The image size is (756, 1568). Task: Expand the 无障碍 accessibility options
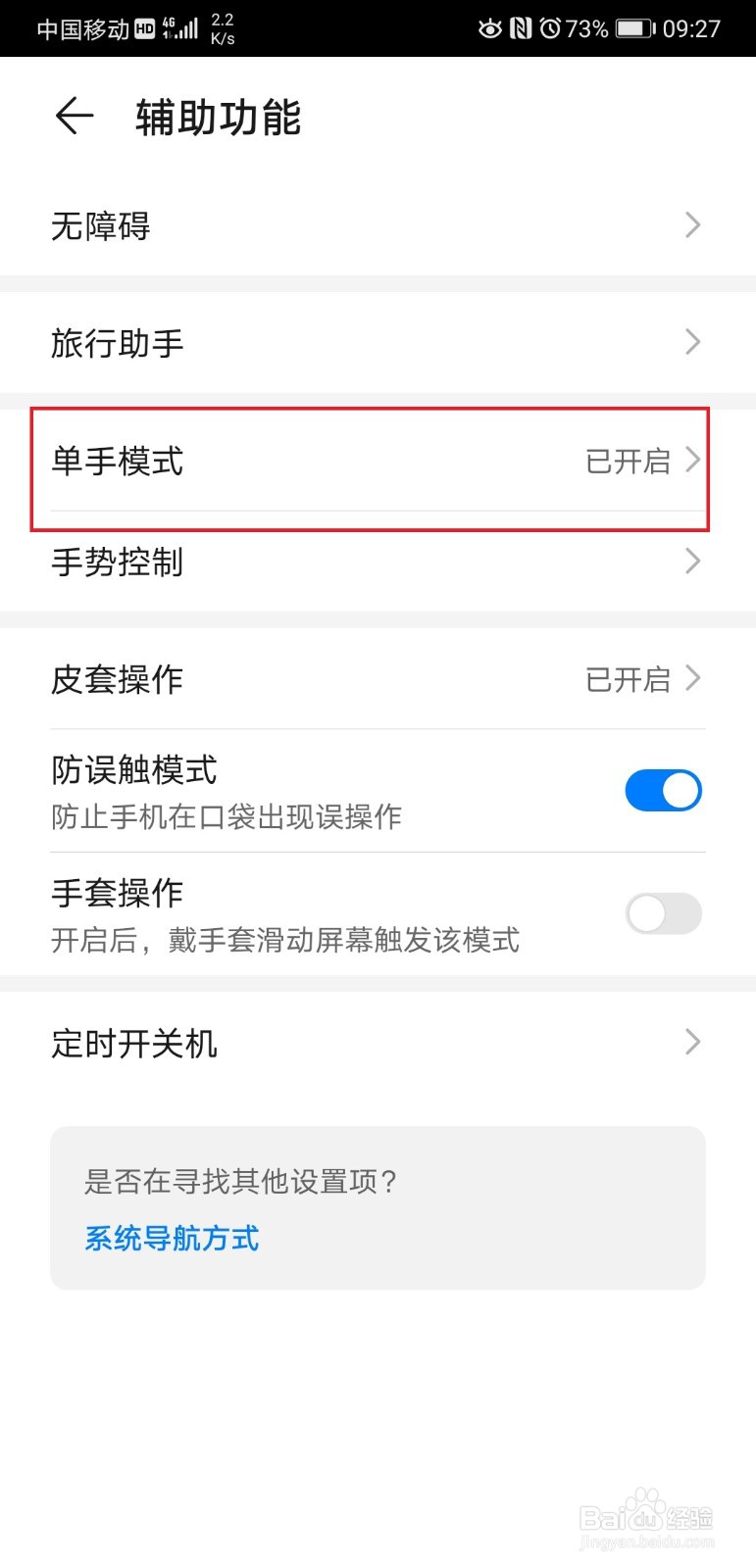[x=378, y=225]
